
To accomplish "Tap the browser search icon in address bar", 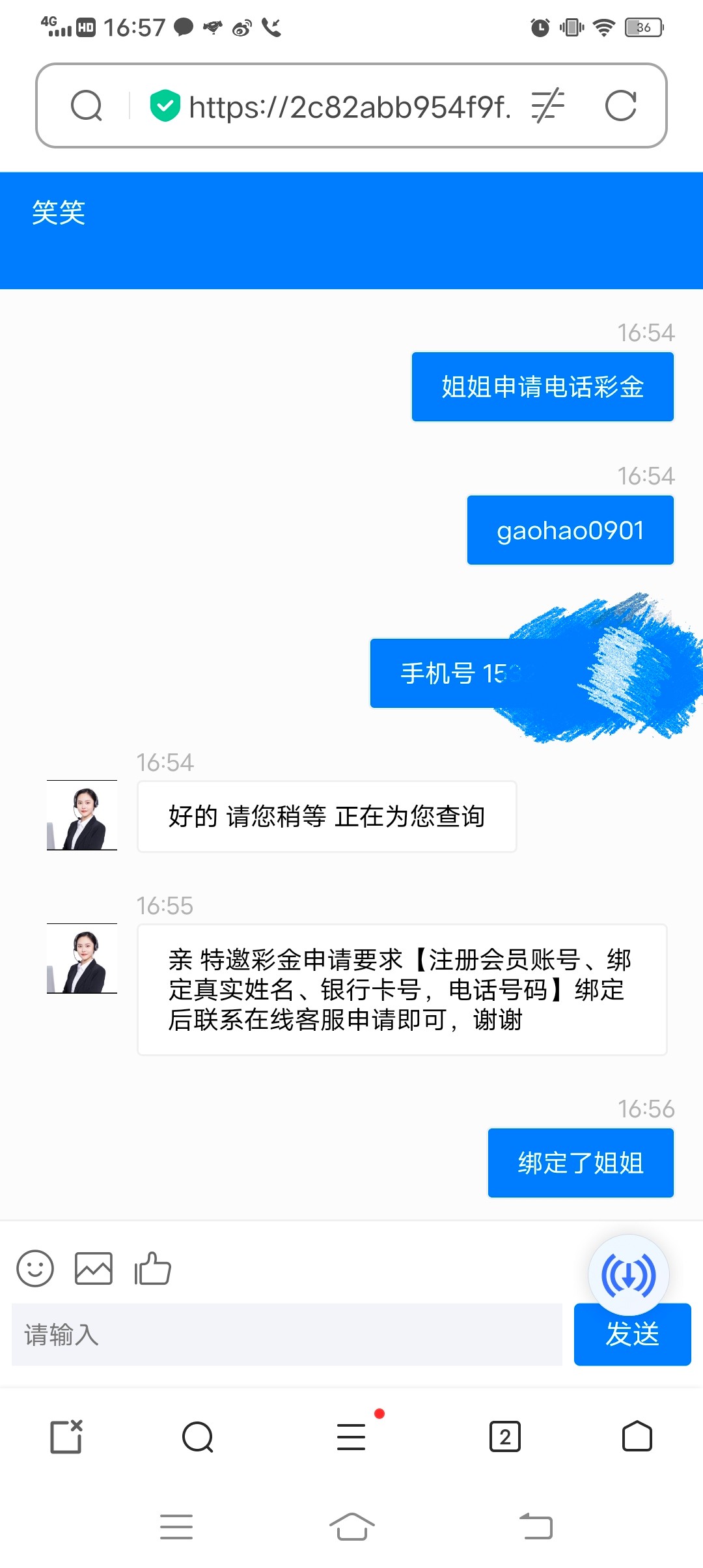I will [87, 106].
